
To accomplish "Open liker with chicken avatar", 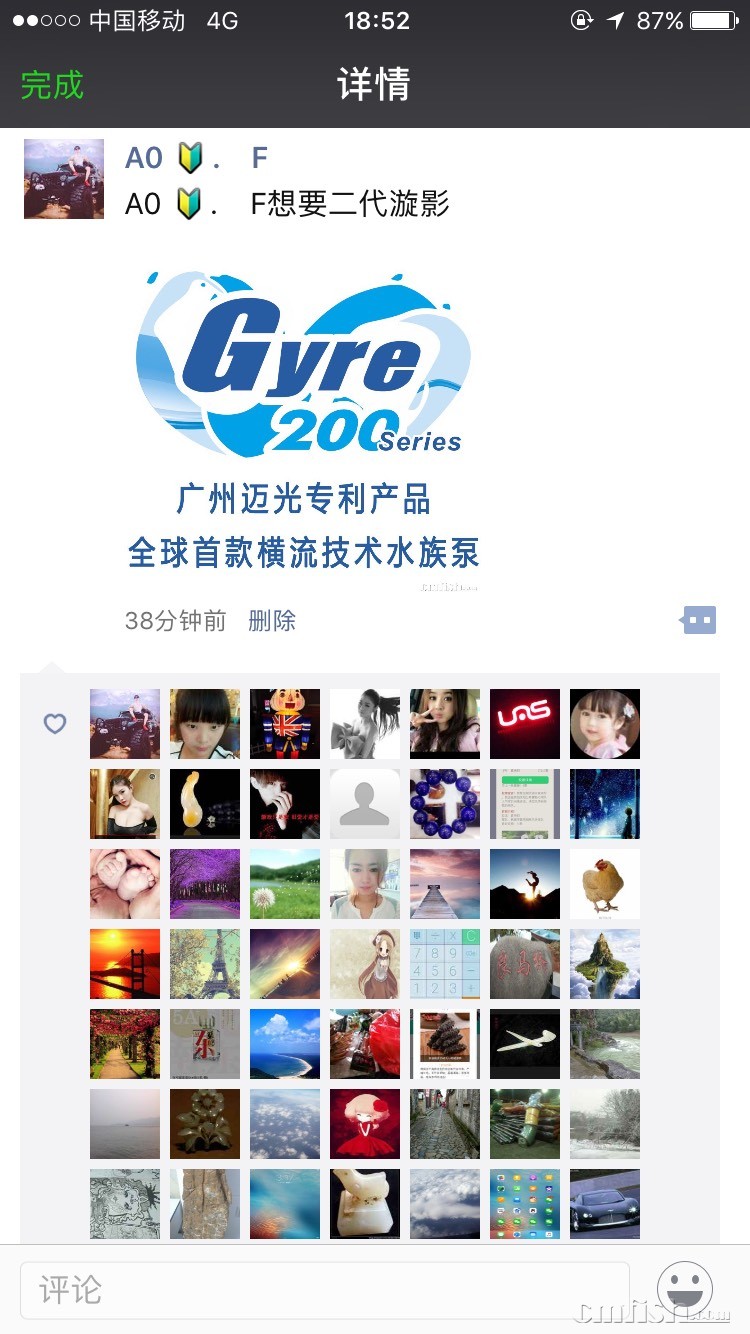I will click(605, 884).
